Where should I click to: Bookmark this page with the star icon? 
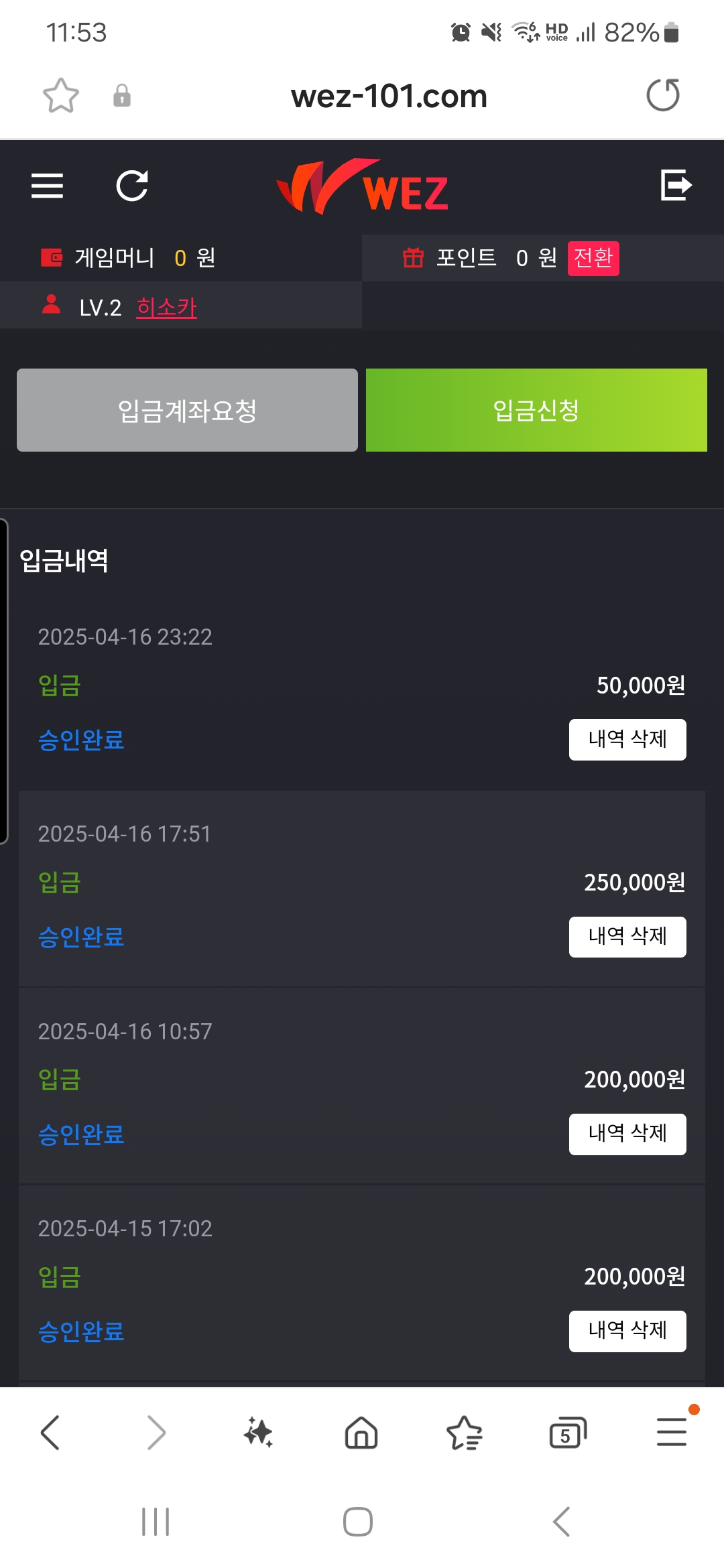61,95
